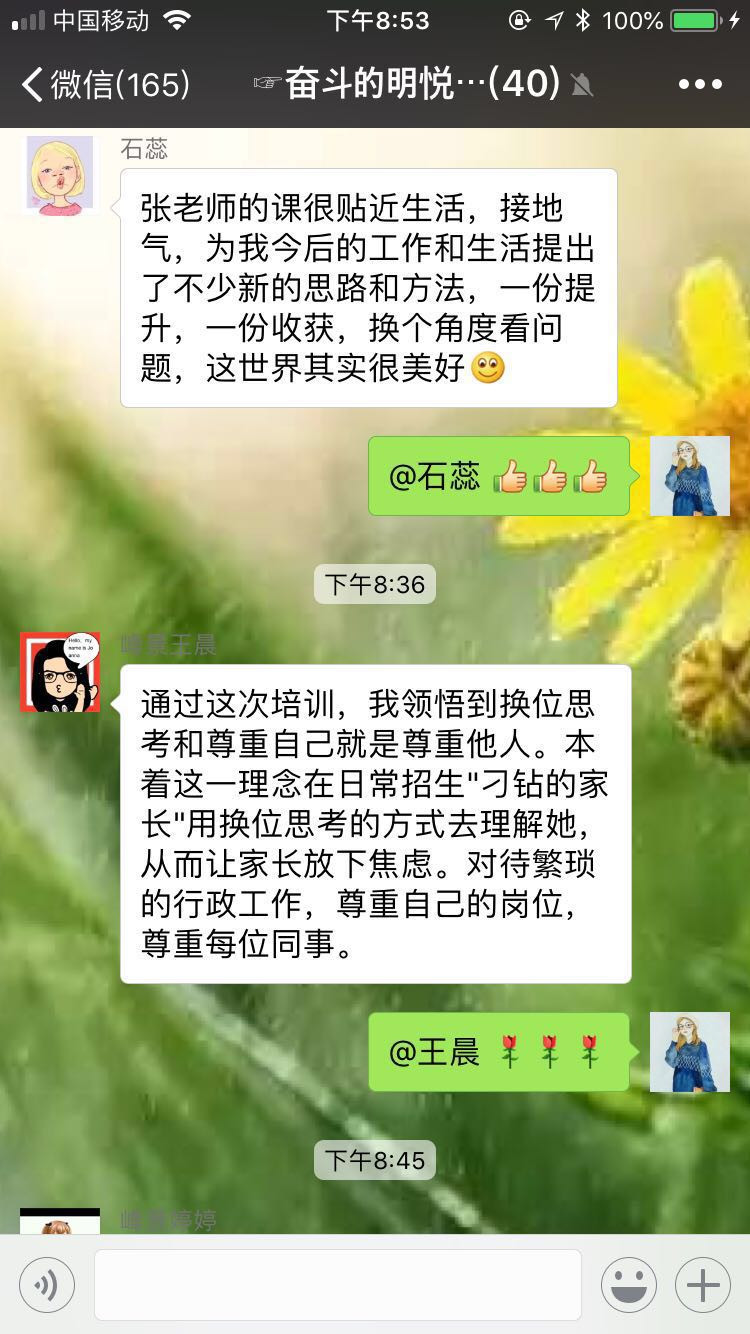Open the group chat info menu

tap(699, 84)
